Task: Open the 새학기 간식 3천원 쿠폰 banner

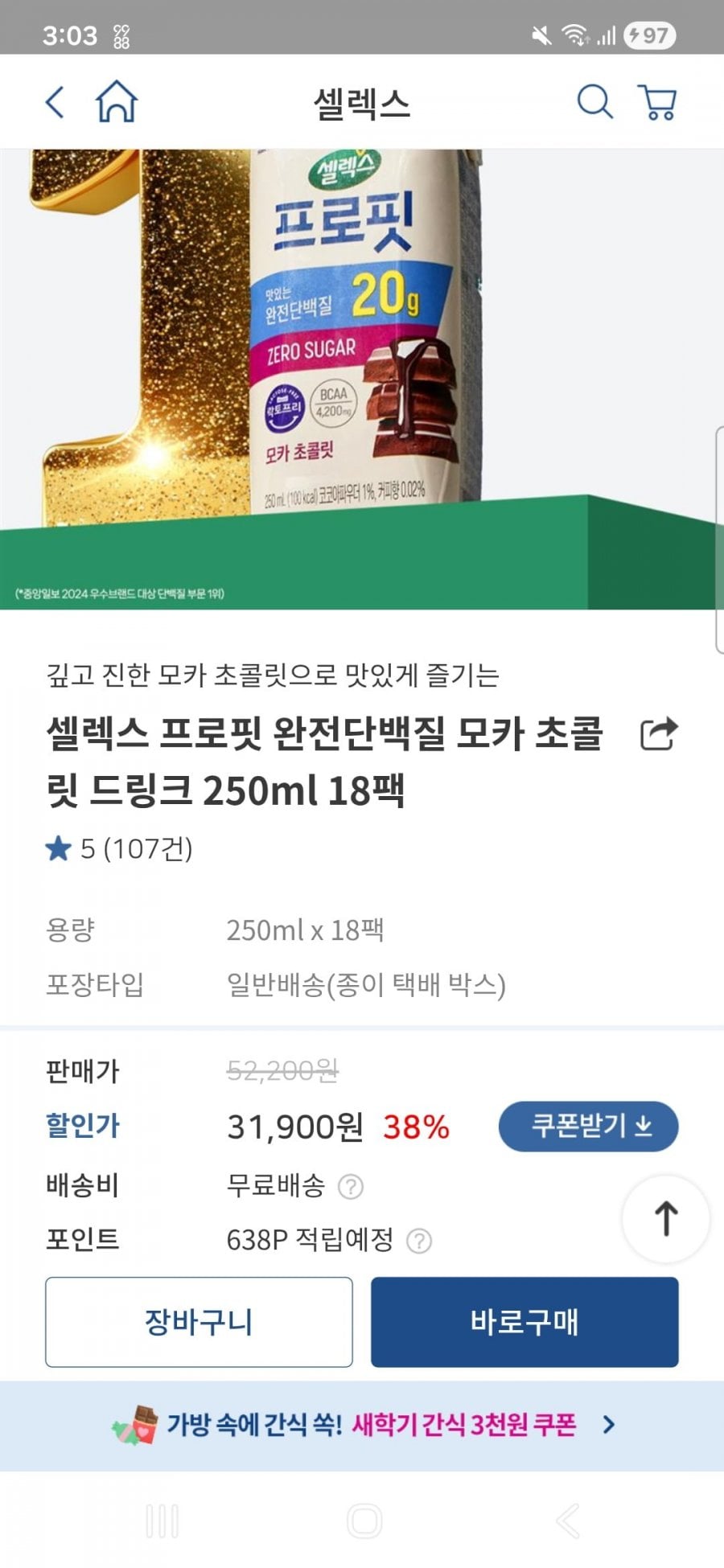Action: (362, 1426)
